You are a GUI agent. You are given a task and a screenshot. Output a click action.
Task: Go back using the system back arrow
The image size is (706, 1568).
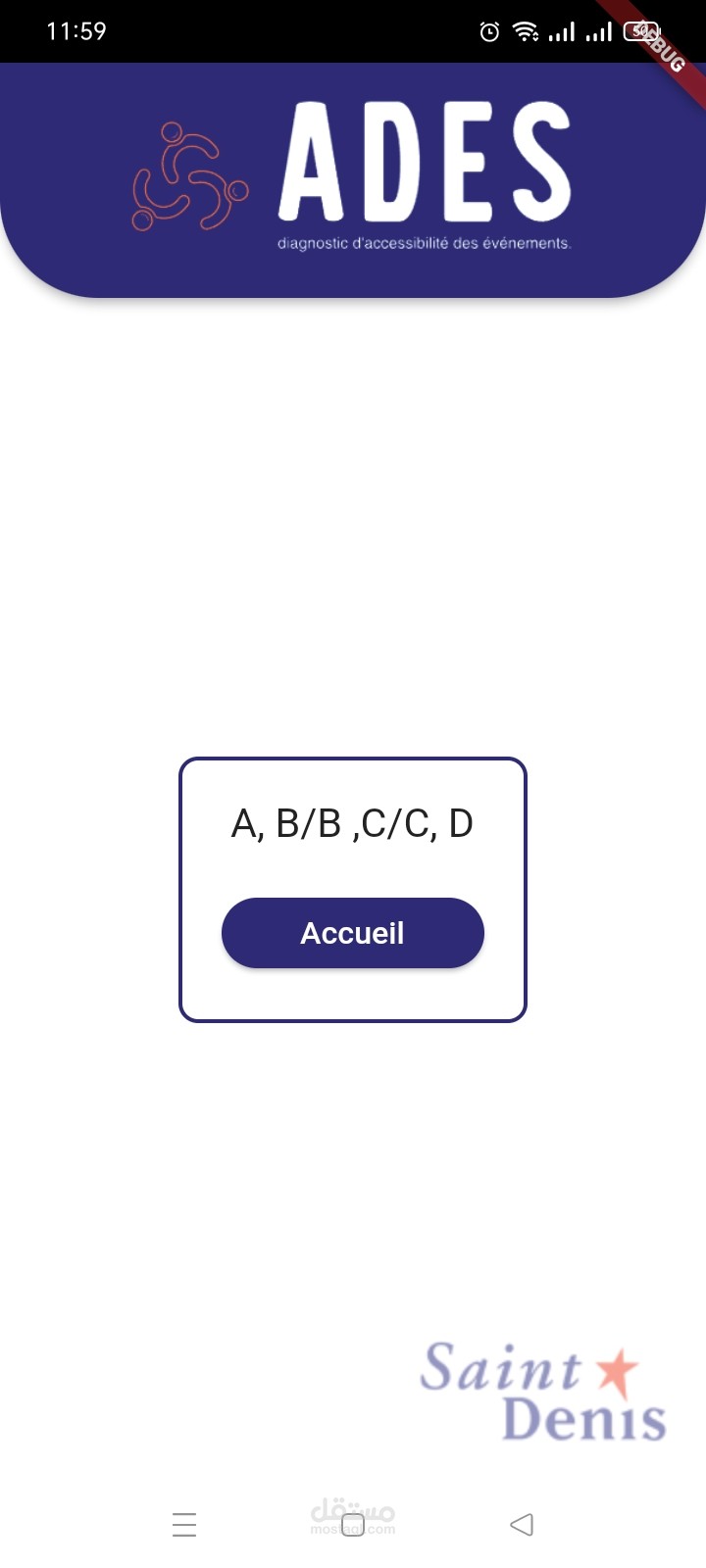[x=522, y=1524]
